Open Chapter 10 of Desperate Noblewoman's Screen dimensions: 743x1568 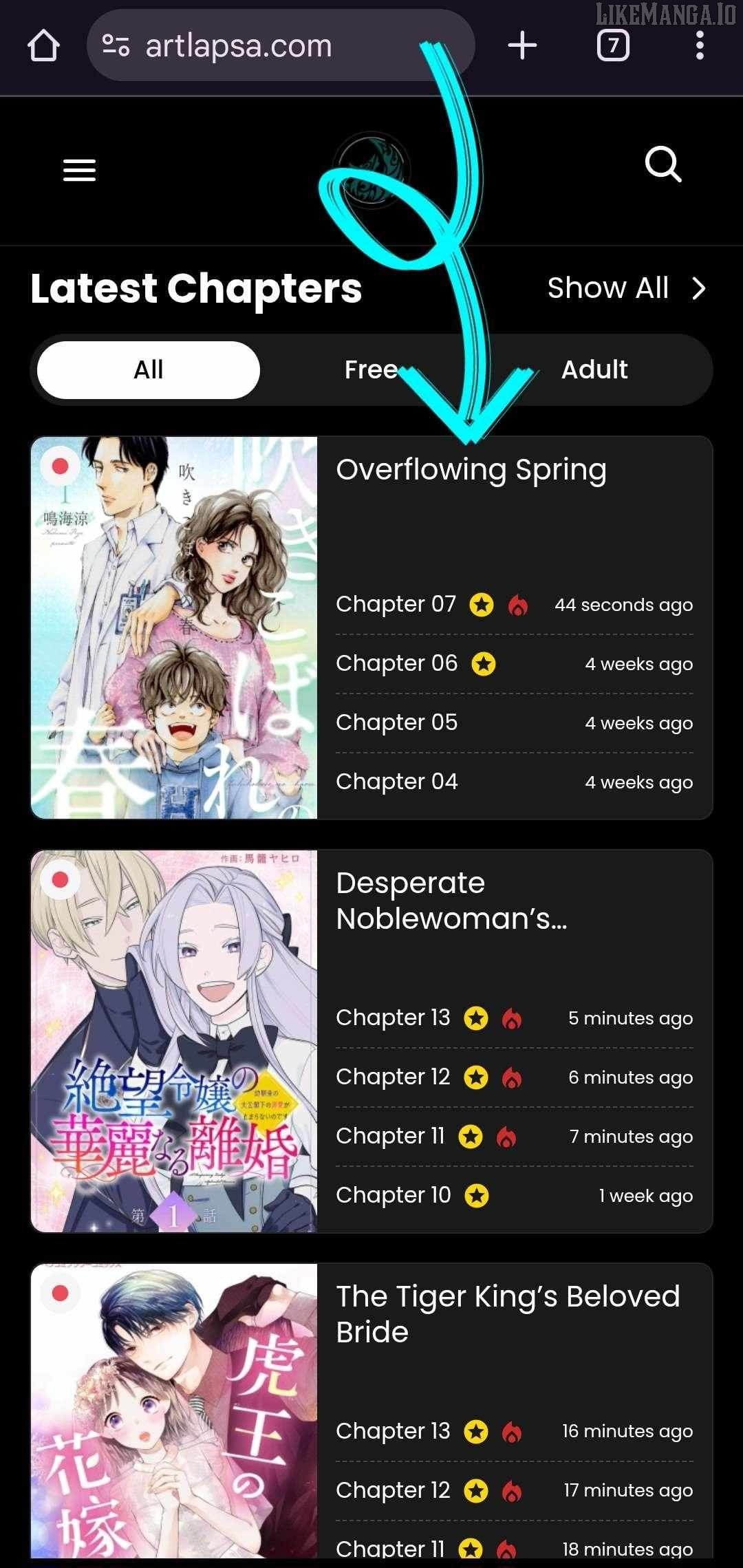[393, 1195]
